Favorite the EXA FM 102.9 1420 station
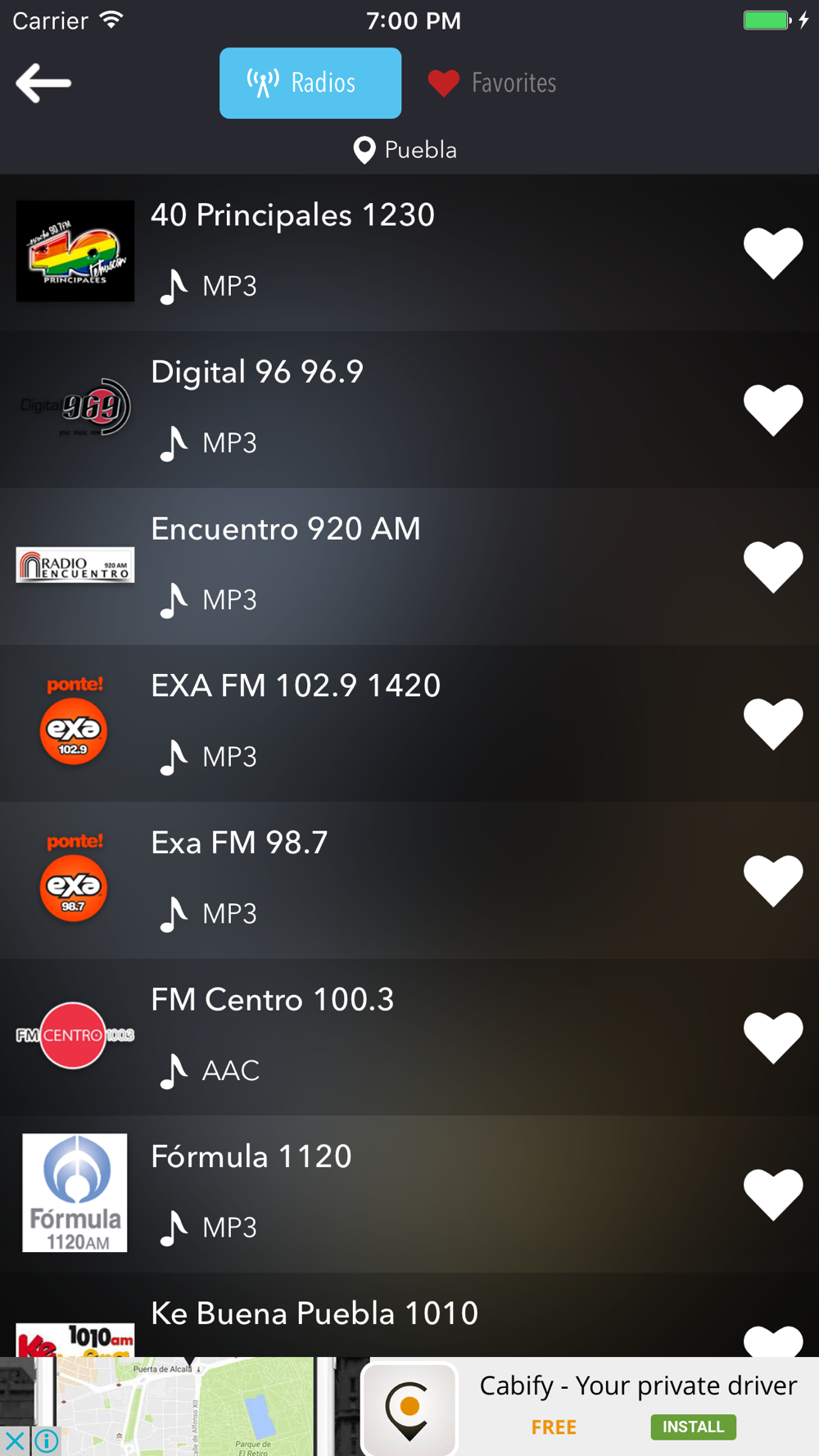Image resolution: width=819 pixels, height=1456 pixels. point(773,723)
